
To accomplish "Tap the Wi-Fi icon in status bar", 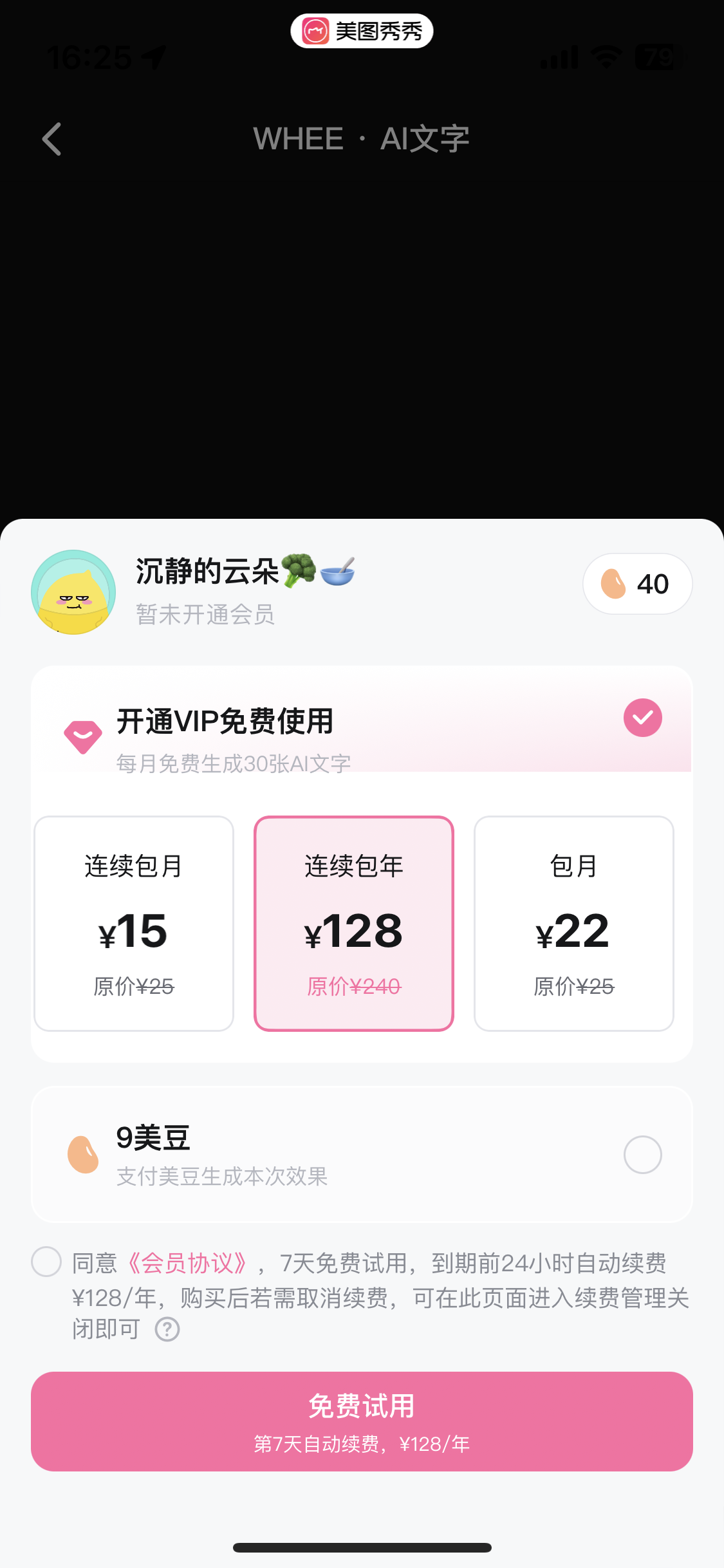I will 605,57.
